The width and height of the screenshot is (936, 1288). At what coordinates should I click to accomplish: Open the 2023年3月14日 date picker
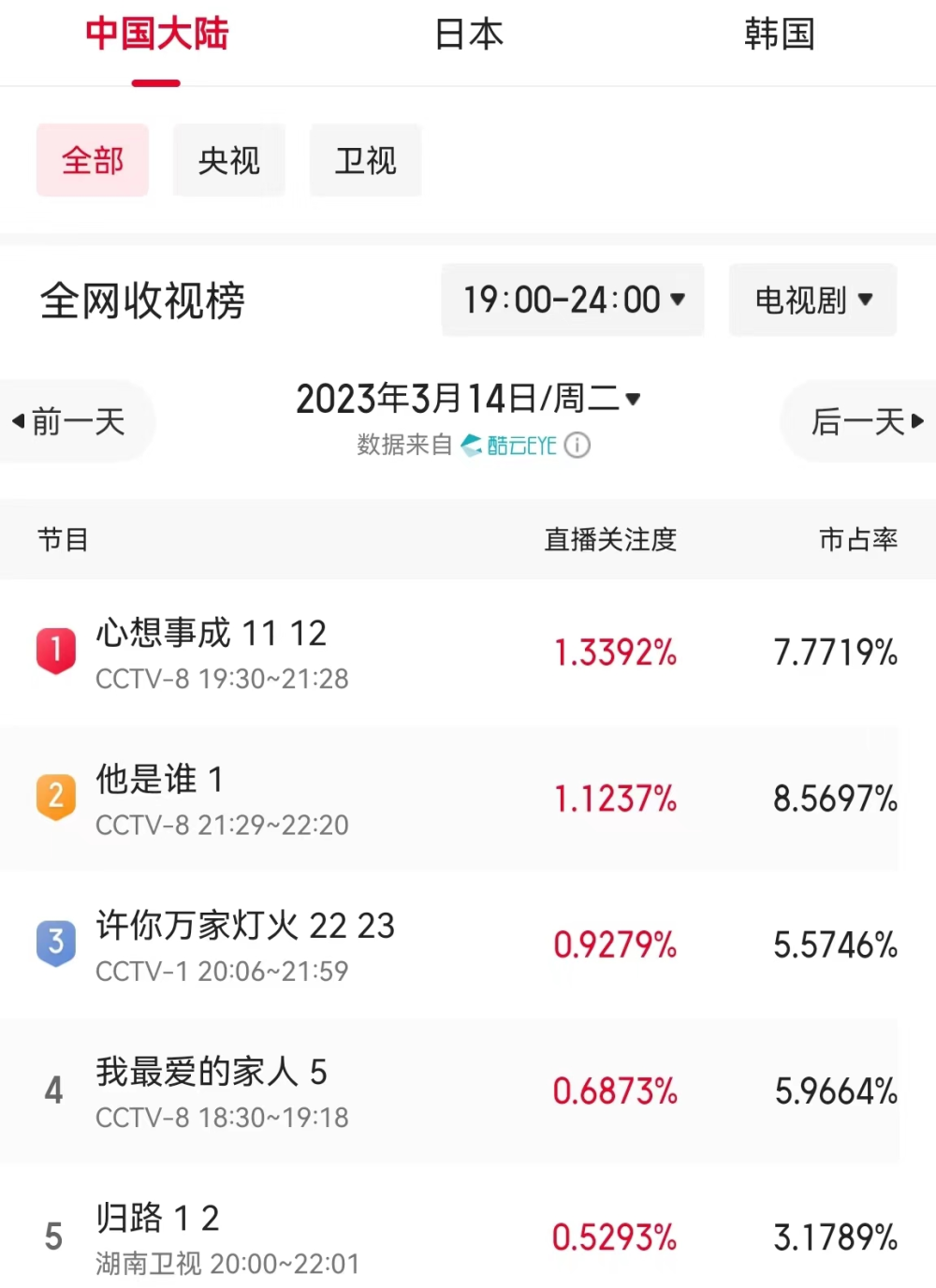[468, 399]
